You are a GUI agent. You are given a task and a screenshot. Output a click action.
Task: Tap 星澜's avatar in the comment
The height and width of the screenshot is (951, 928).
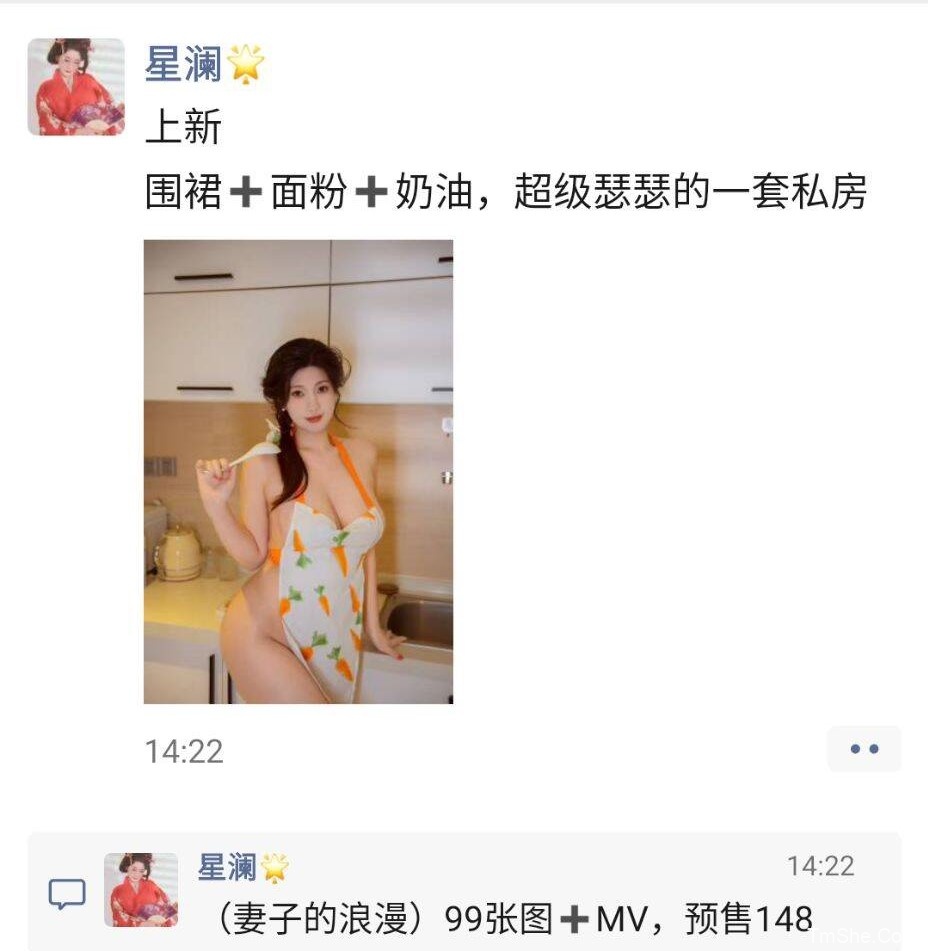coord(141,889)
